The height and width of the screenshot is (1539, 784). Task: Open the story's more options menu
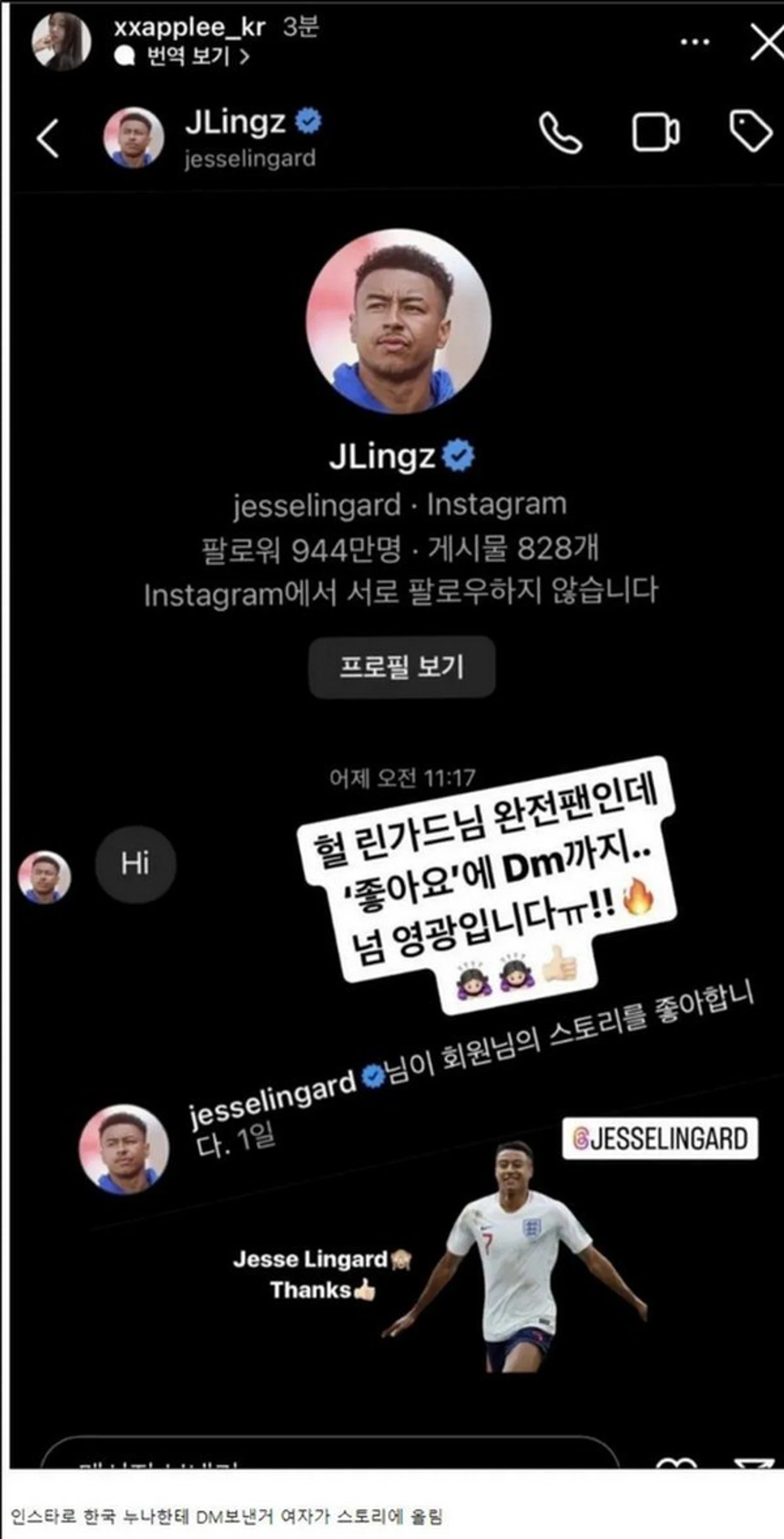(695, 42)
